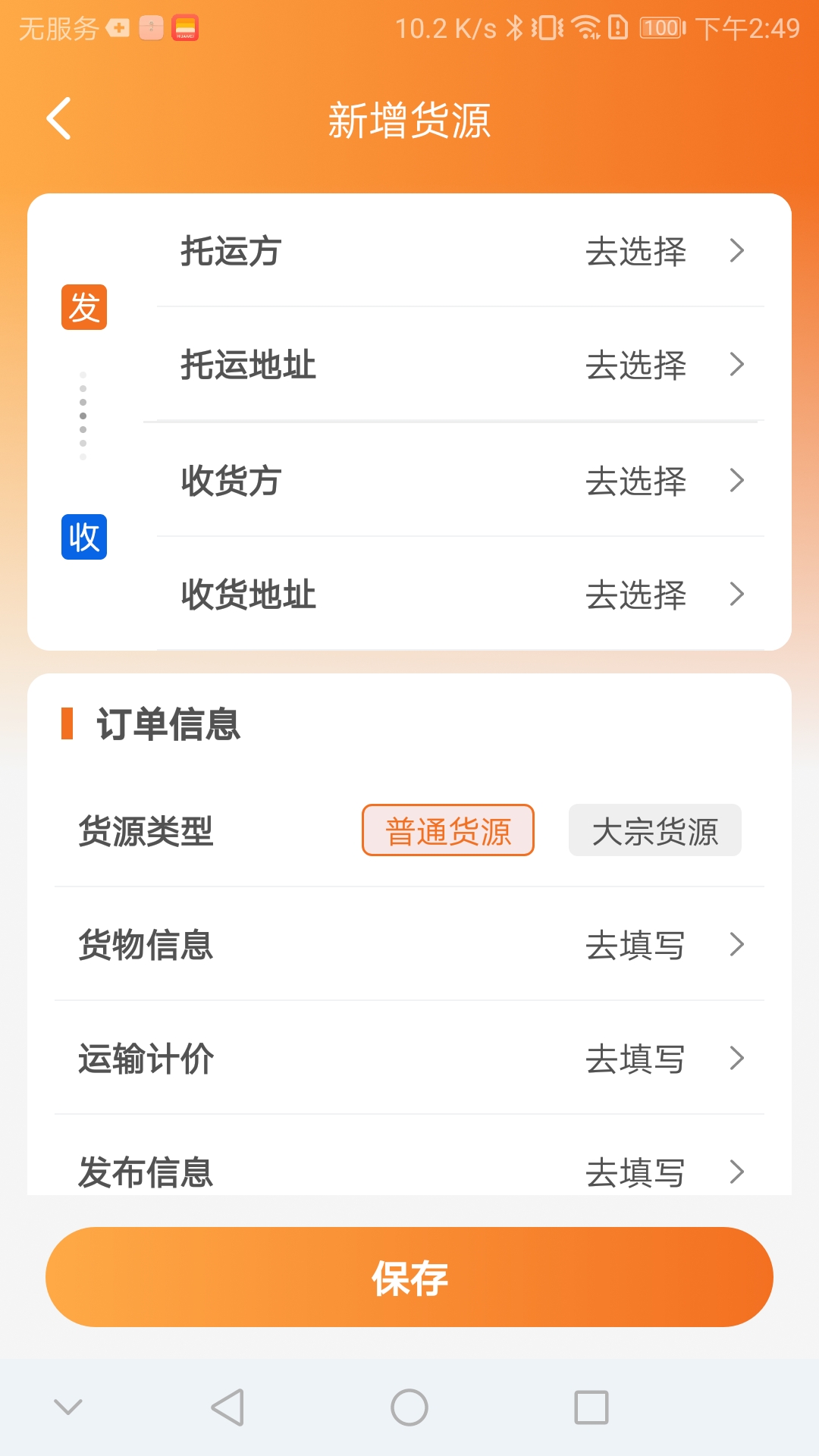819x1456 pixels.
Task: Switch to 大宗货源 cargo type
Action: pos(654,831)
